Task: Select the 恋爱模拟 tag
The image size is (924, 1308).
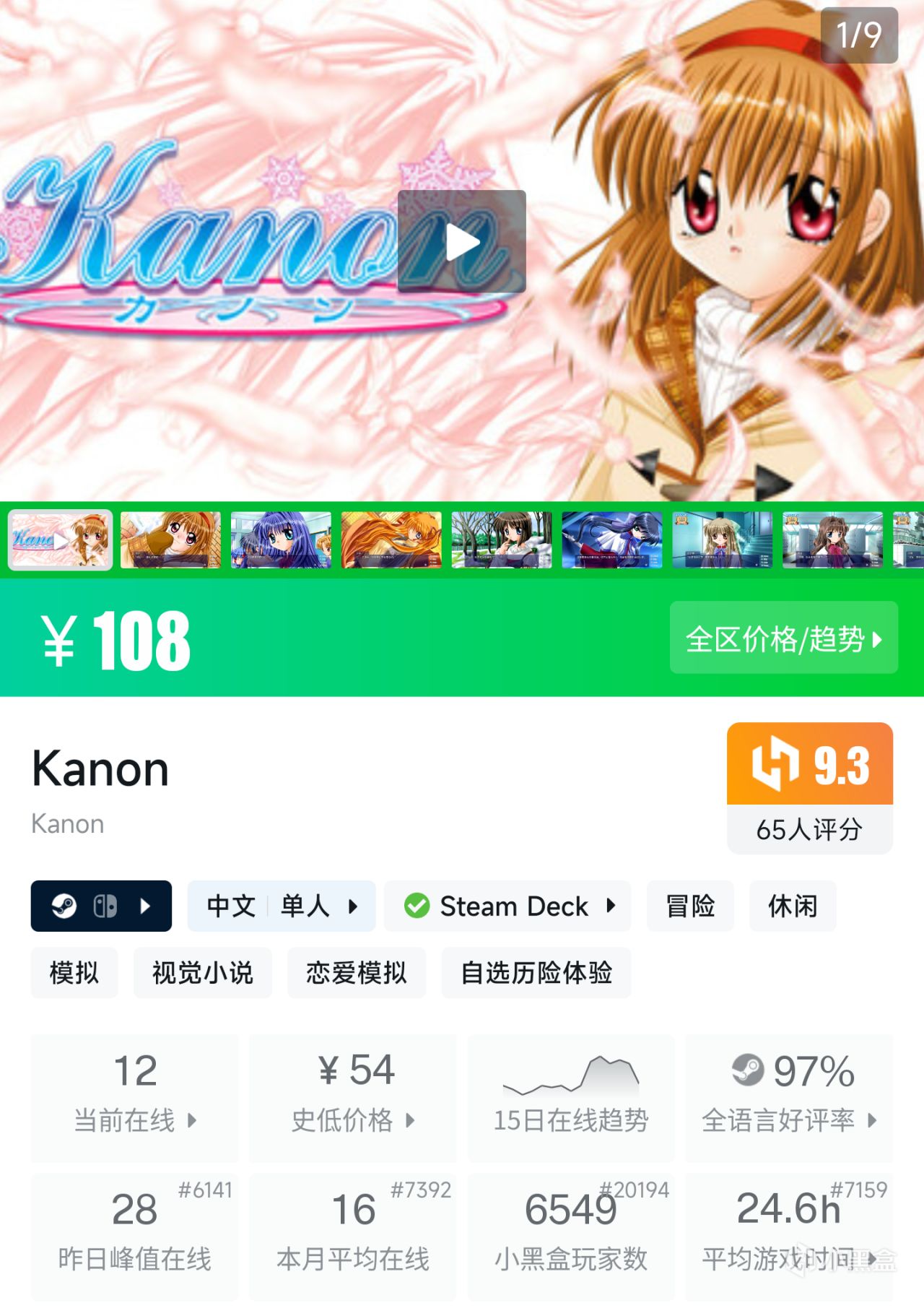Action: 357,973
